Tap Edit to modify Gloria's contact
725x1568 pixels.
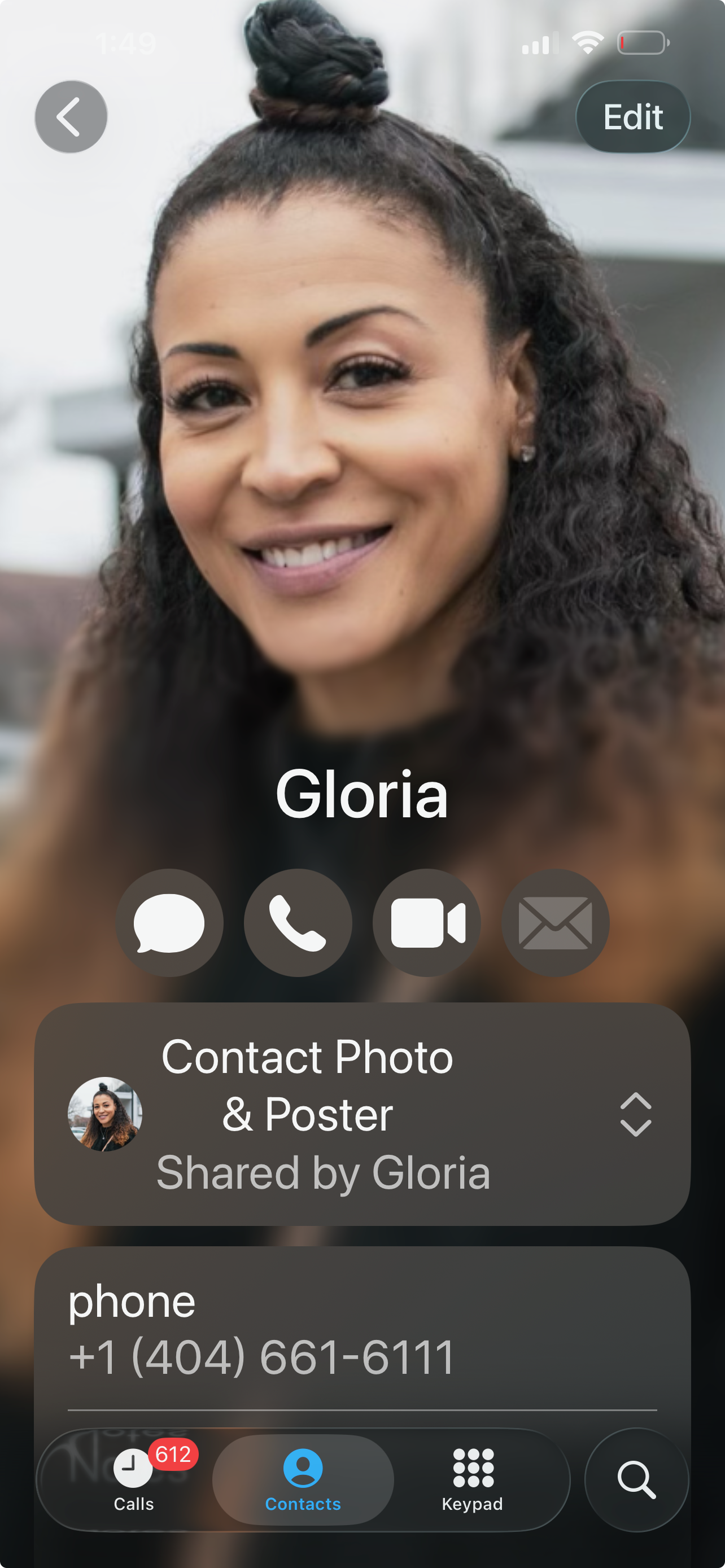[x=632, y=116]
